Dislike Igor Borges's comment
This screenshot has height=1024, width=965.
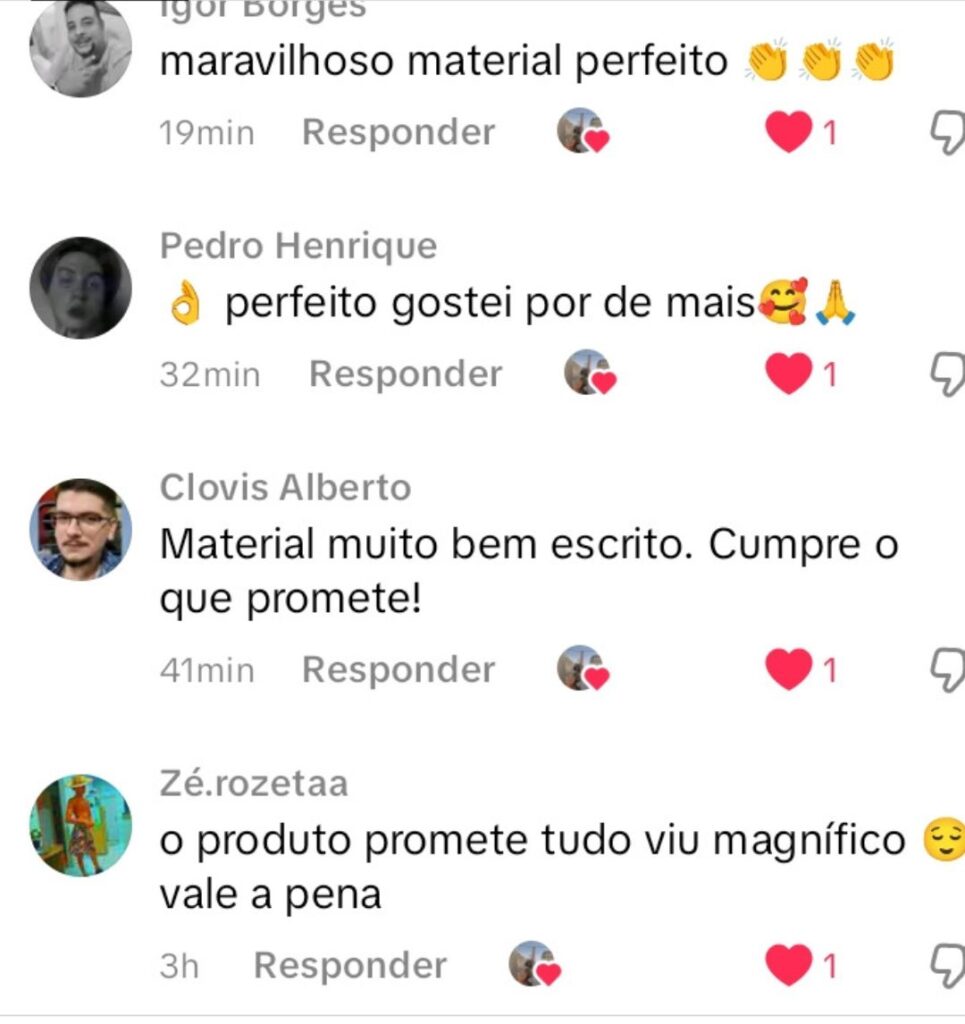point(946,133)
